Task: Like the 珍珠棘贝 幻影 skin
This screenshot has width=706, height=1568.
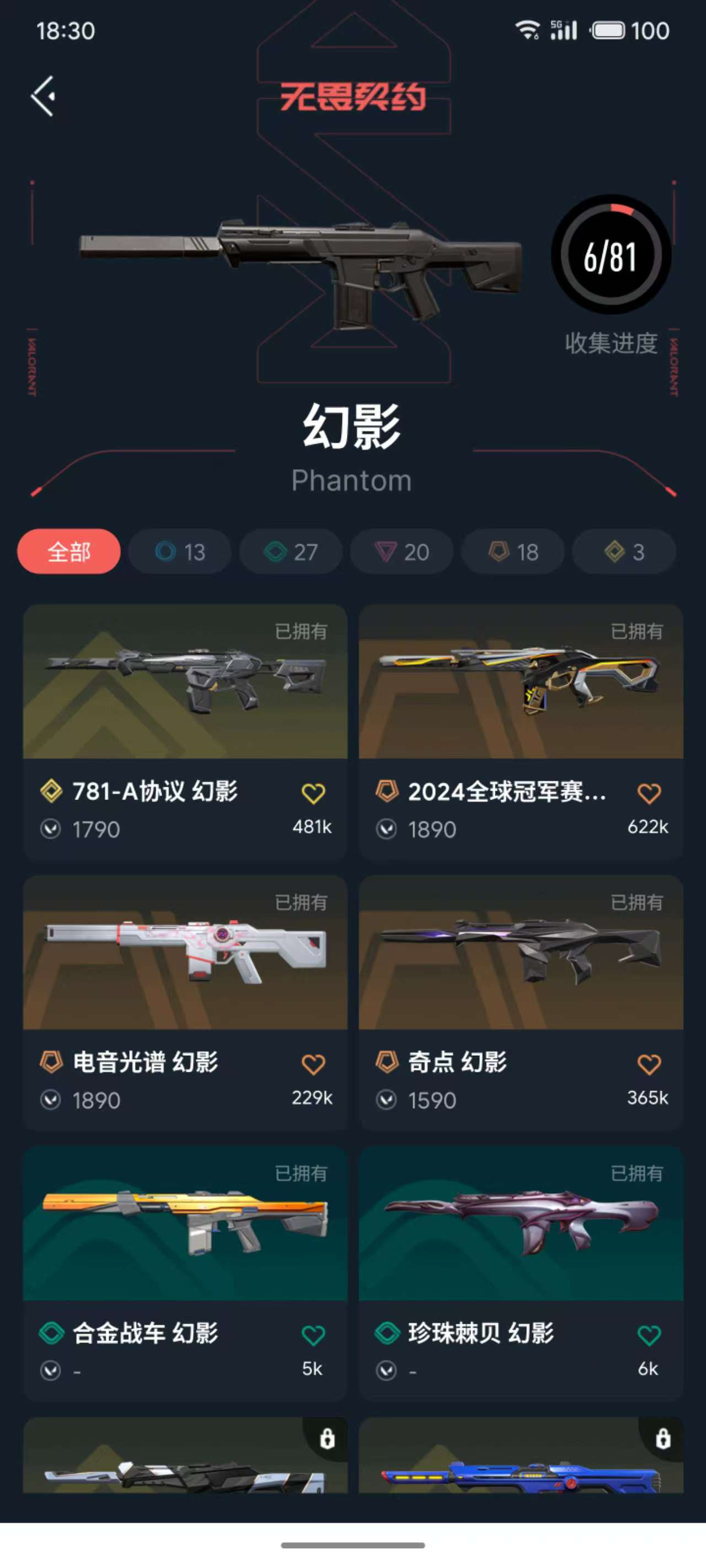Action: coord(649,1335)
